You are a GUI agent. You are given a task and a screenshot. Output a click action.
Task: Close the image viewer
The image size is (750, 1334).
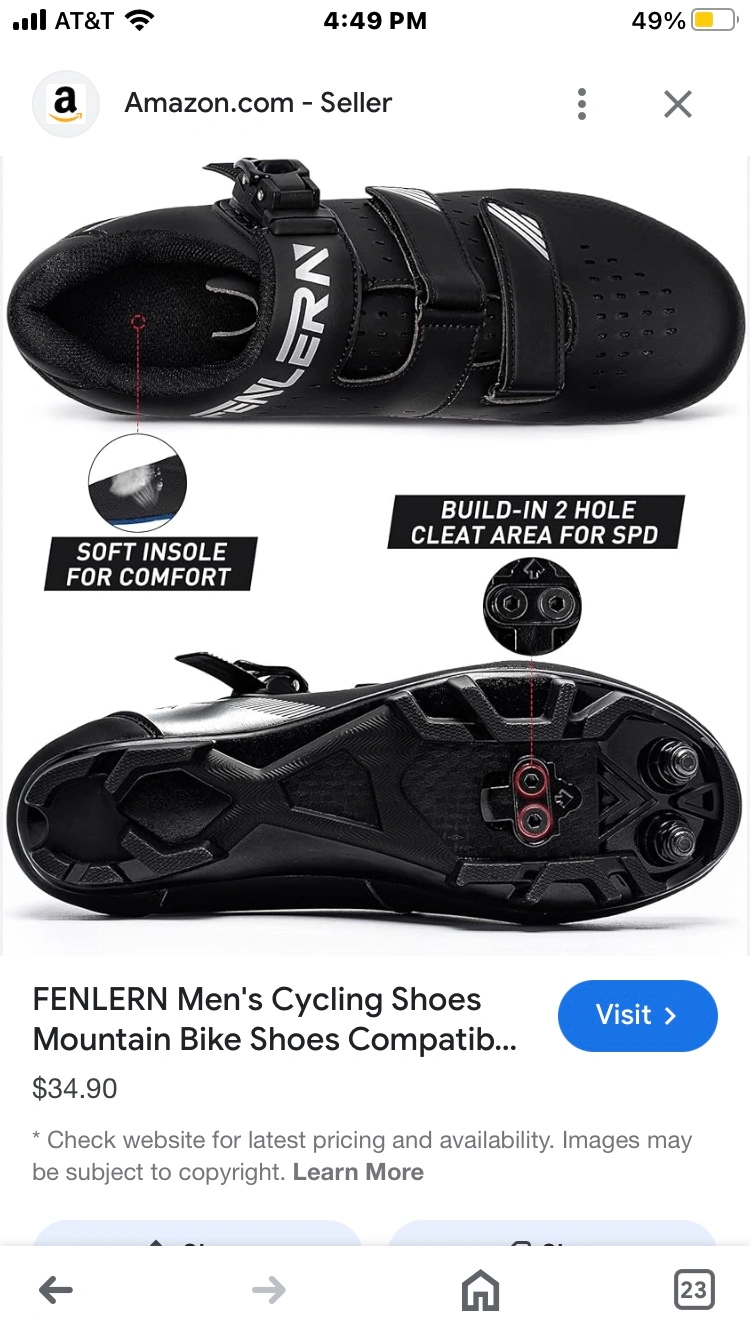pyautogui.click(x=677, y=104)
